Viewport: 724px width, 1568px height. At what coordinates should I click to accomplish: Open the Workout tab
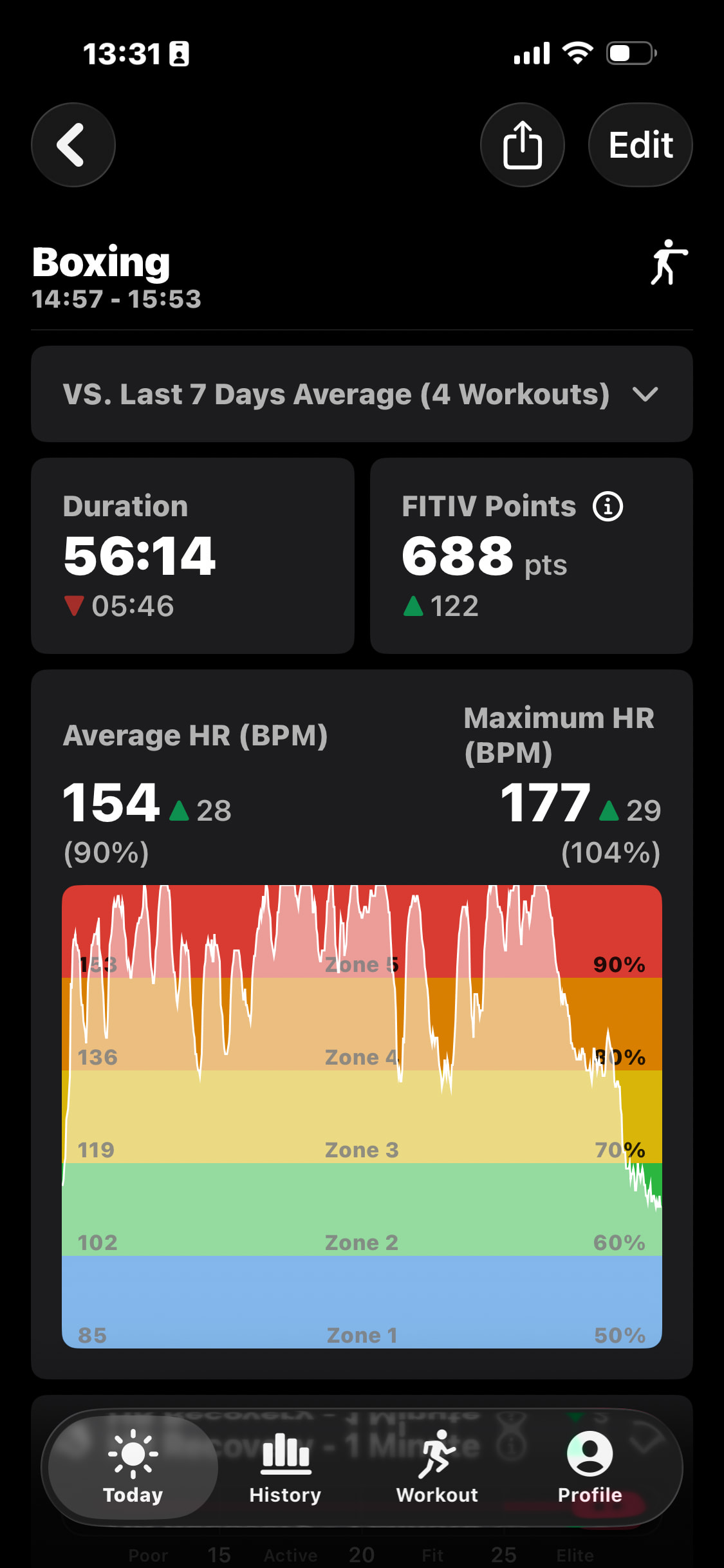click(x=437, y=1467)
